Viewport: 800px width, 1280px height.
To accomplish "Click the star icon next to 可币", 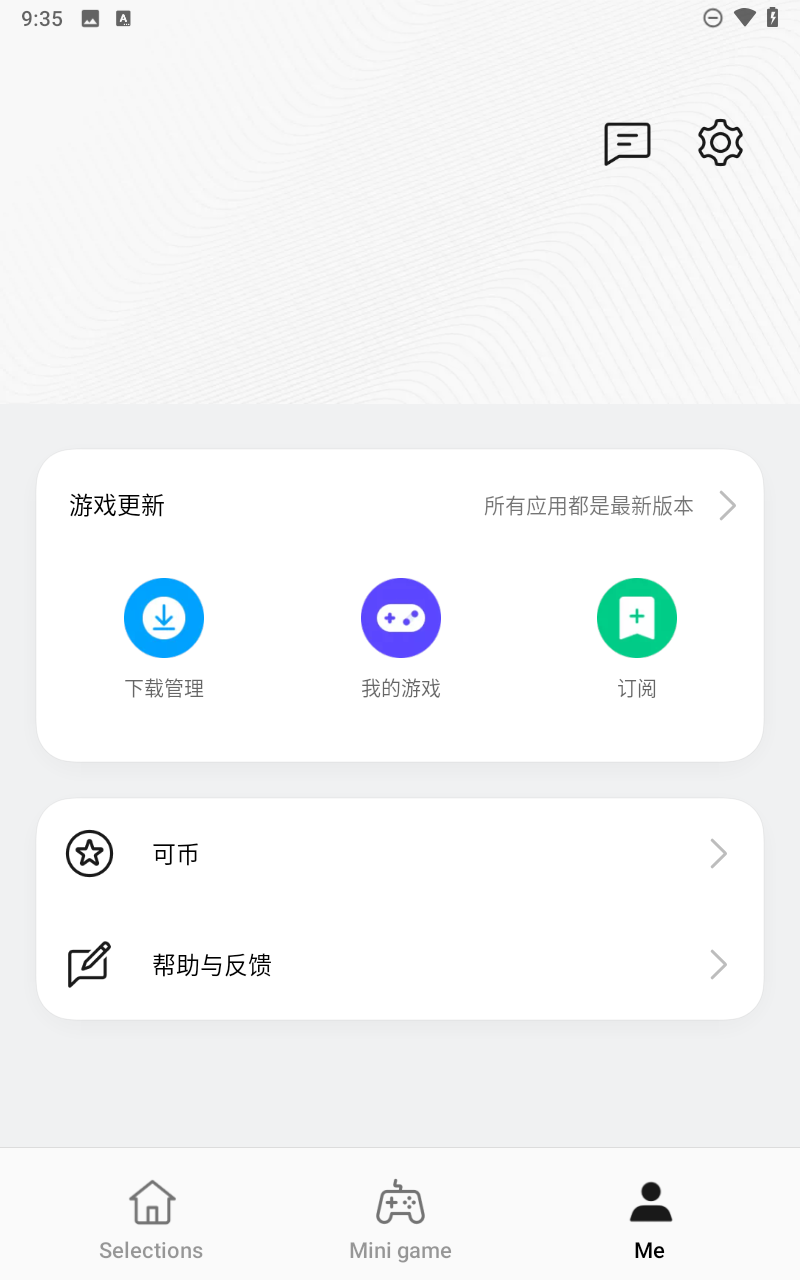I will pyautogui.click(x=89, y=853).
